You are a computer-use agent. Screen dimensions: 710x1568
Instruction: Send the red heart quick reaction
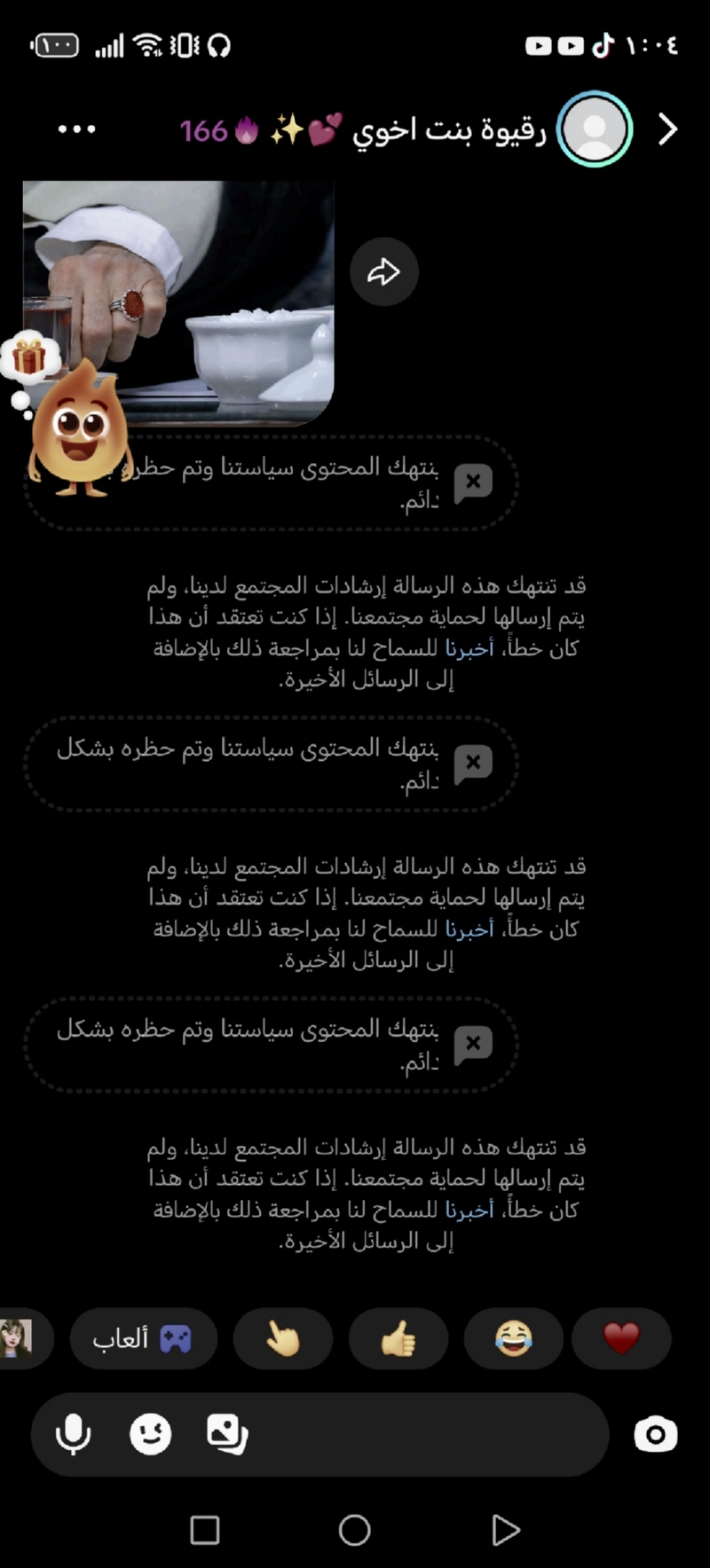pyautogui.click(x=621, y=1338)
